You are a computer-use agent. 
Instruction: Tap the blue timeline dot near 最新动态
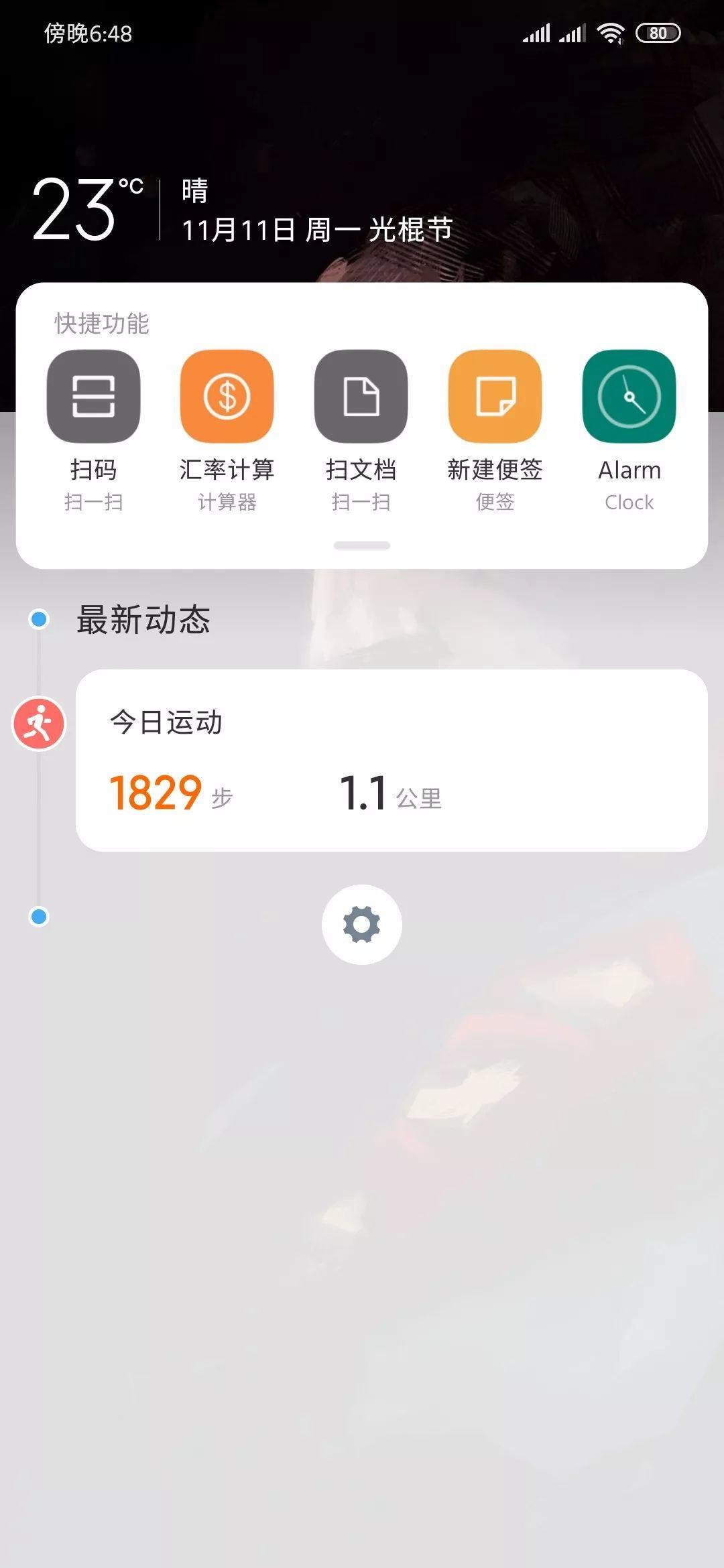(38, 620)
